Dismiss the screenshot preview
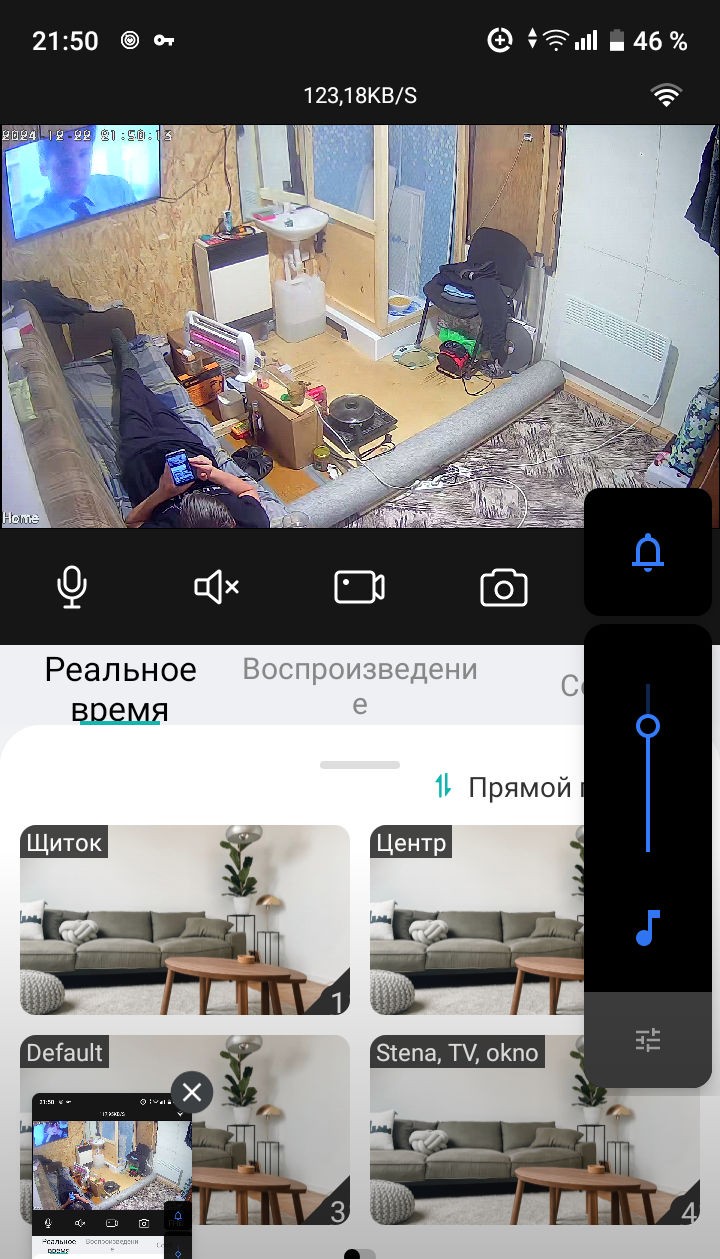 point(192,1093)
